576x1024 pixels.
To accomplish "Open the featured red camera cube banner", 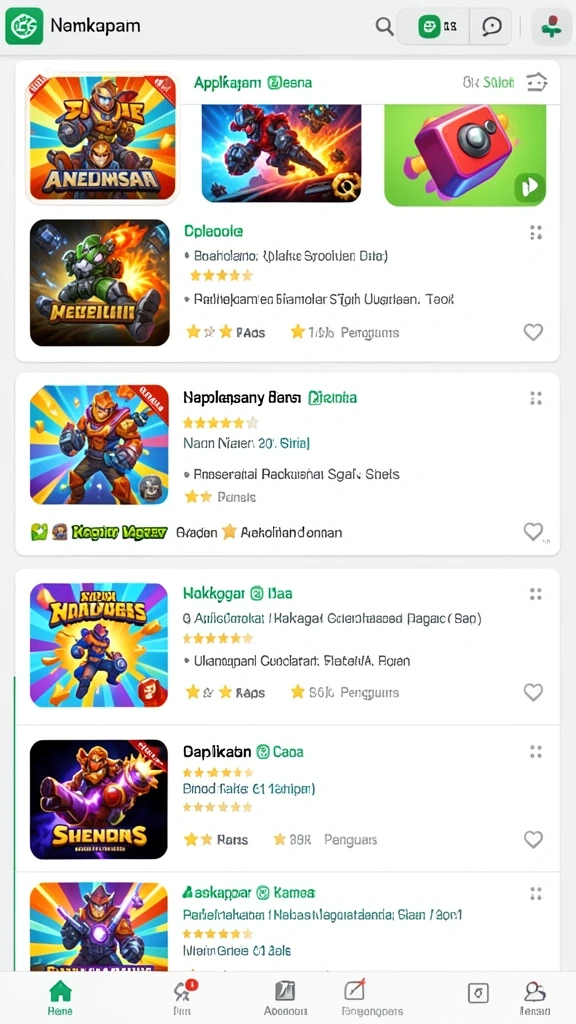I will click(x=465, y=155).
